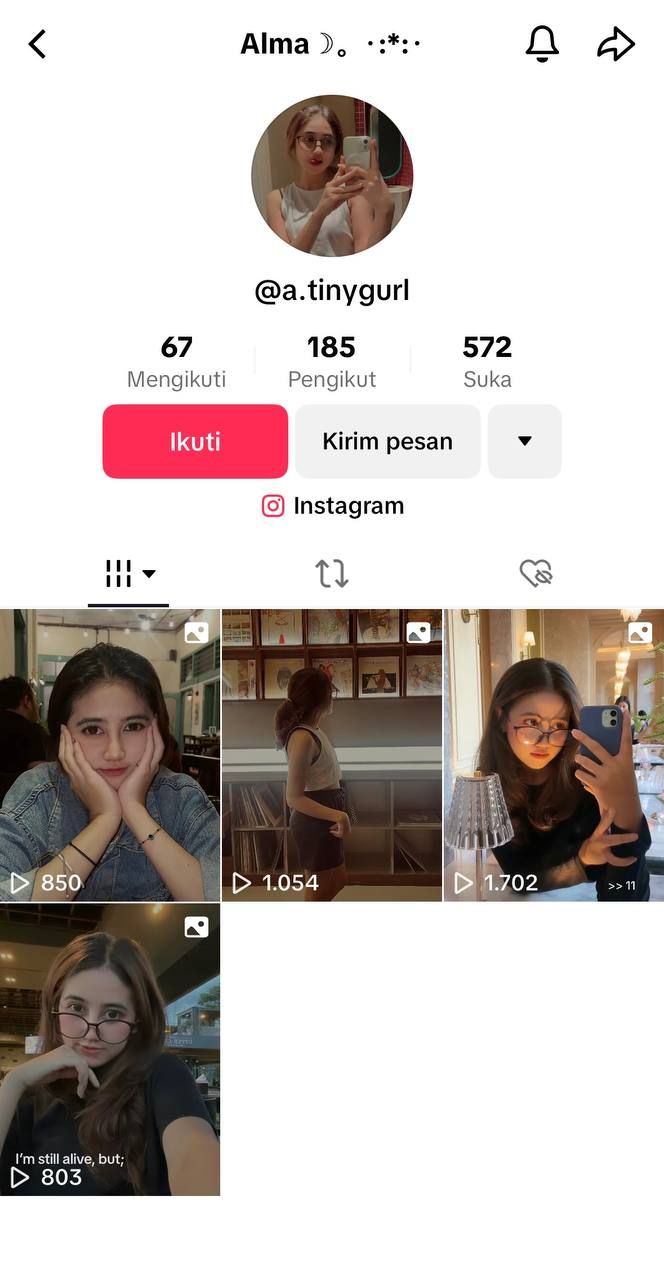Switch to the liked videos tab

click(536, 574)
